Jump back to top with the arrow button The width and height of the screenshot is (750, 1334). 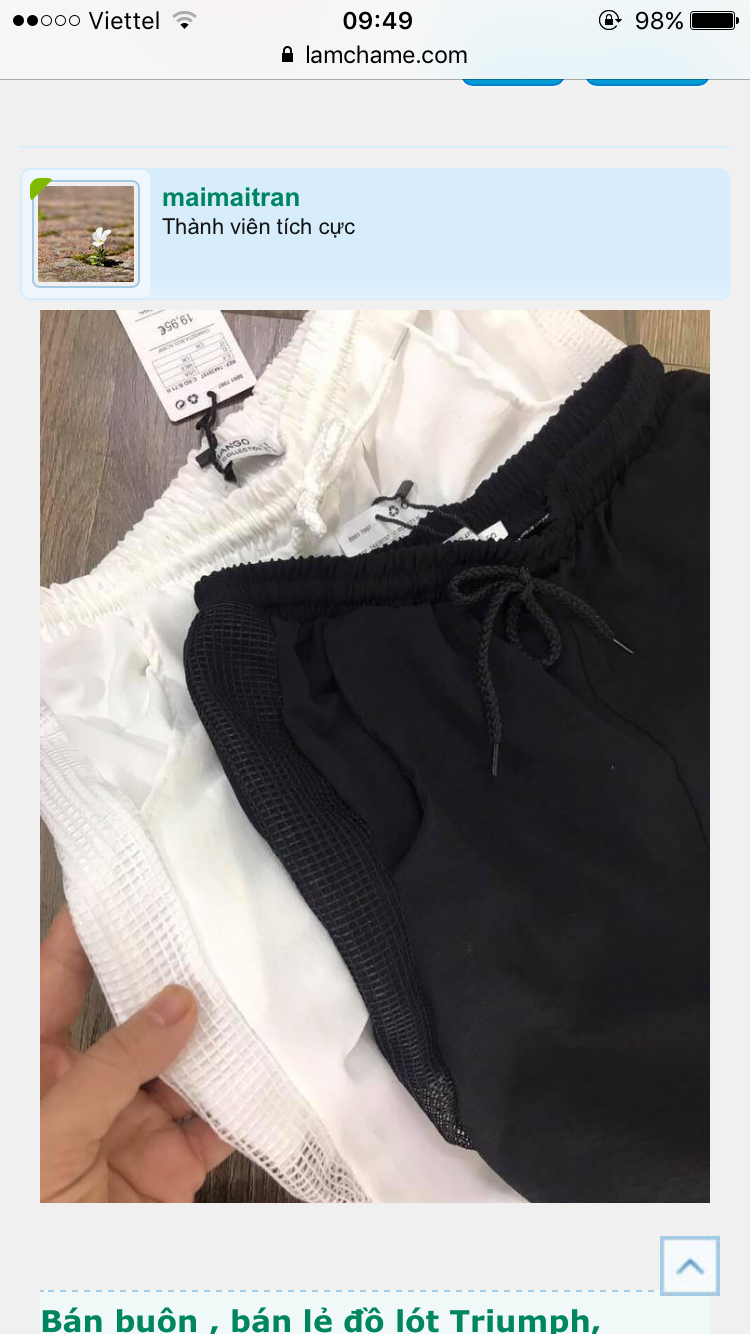coord(689,1266)
